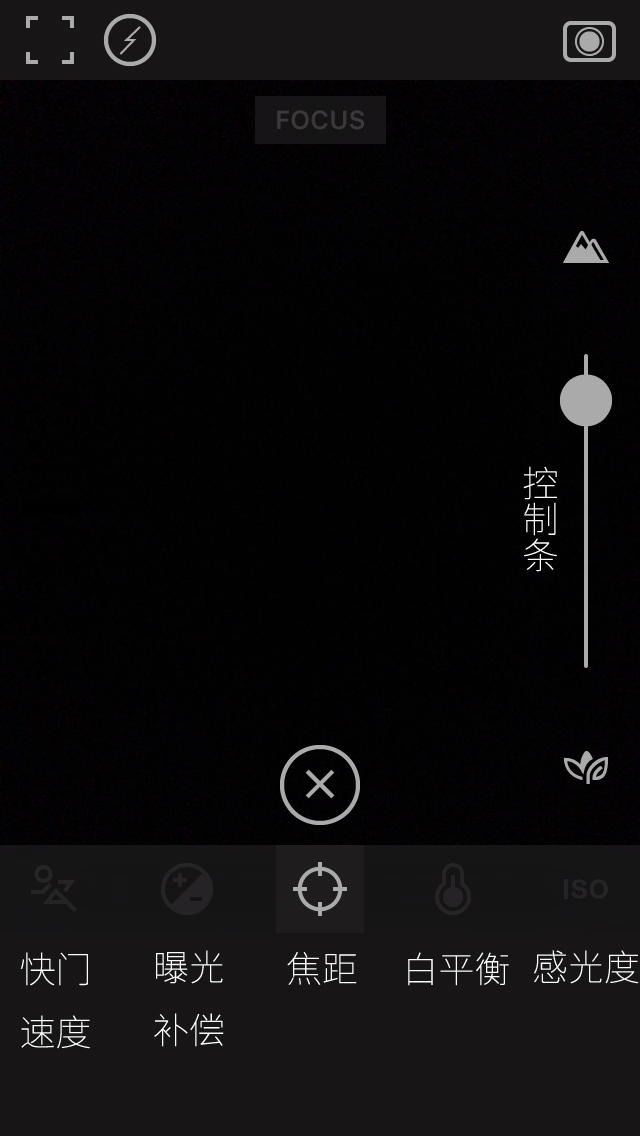Select the focus crosshair control
Viewport: 640px width, 1136px height.
(320, 889)
